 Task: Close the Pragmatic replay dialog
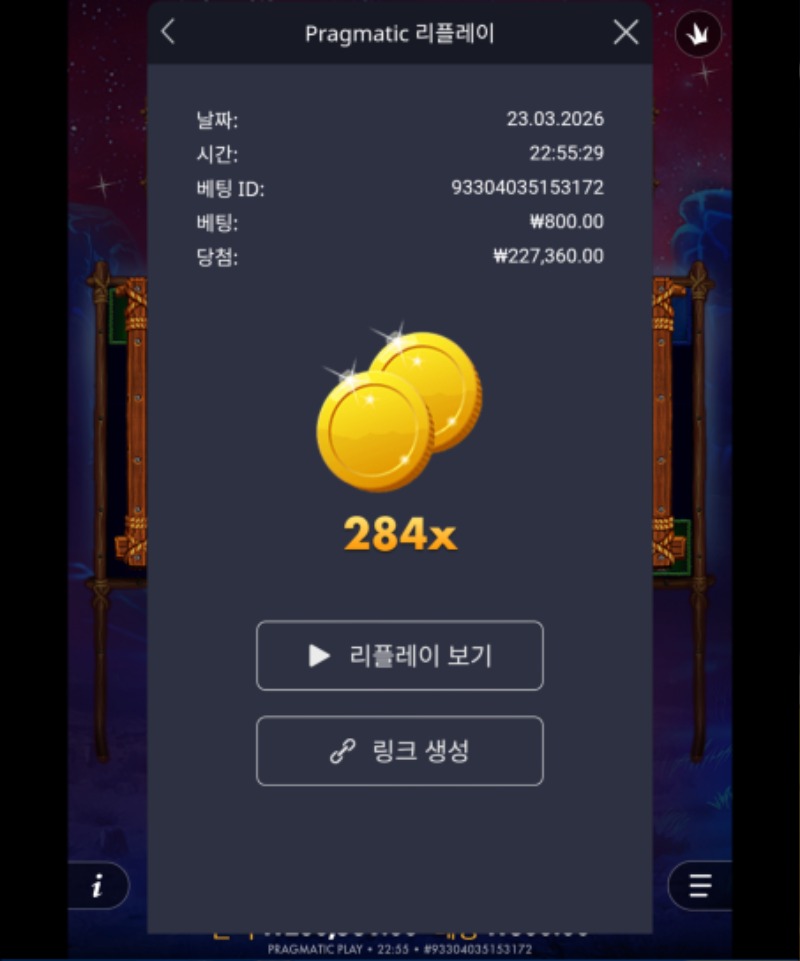626,32
